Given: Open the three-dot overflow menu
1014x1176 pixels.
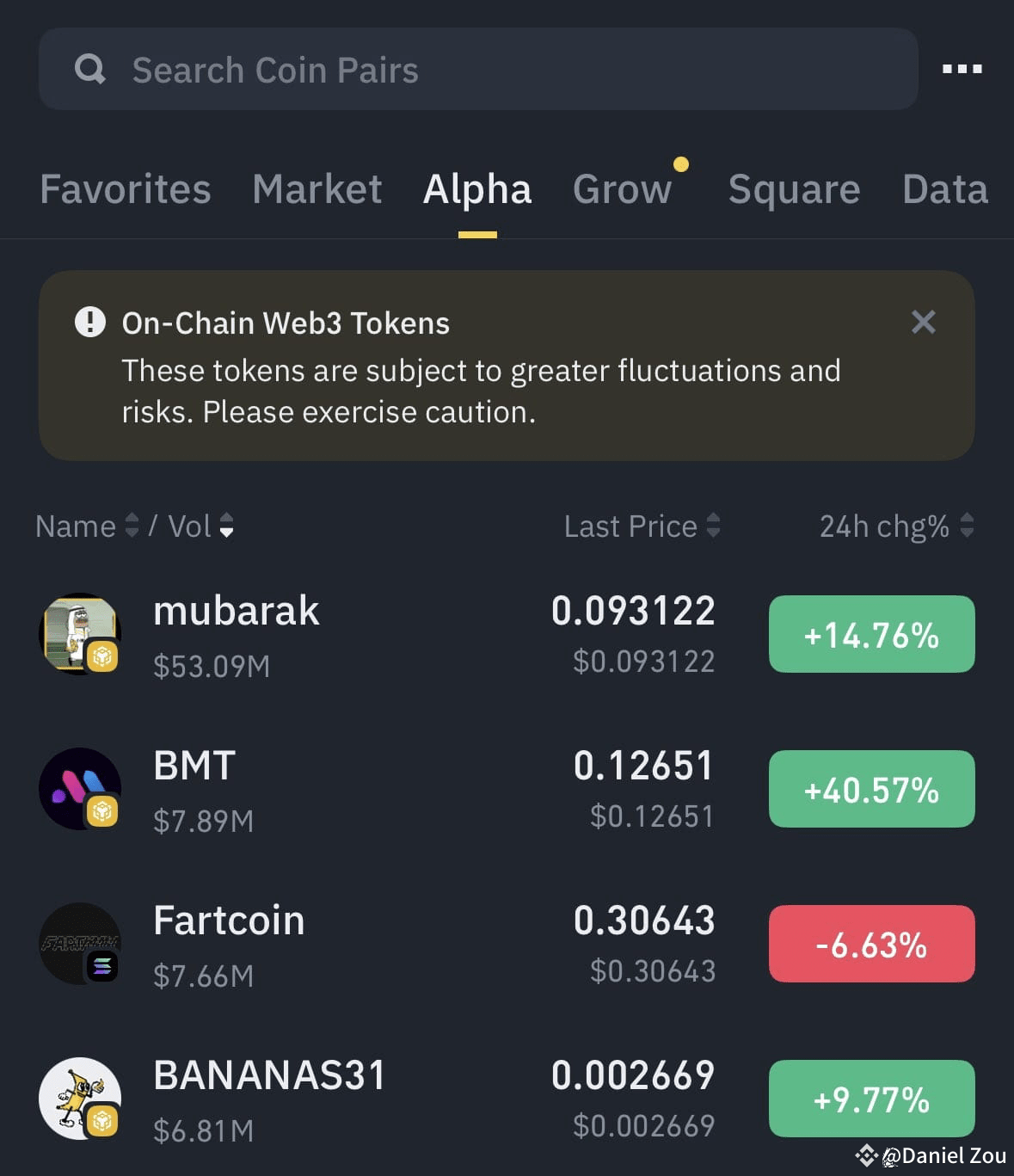Looking at the screenshot, I should (x=961, y=69).
